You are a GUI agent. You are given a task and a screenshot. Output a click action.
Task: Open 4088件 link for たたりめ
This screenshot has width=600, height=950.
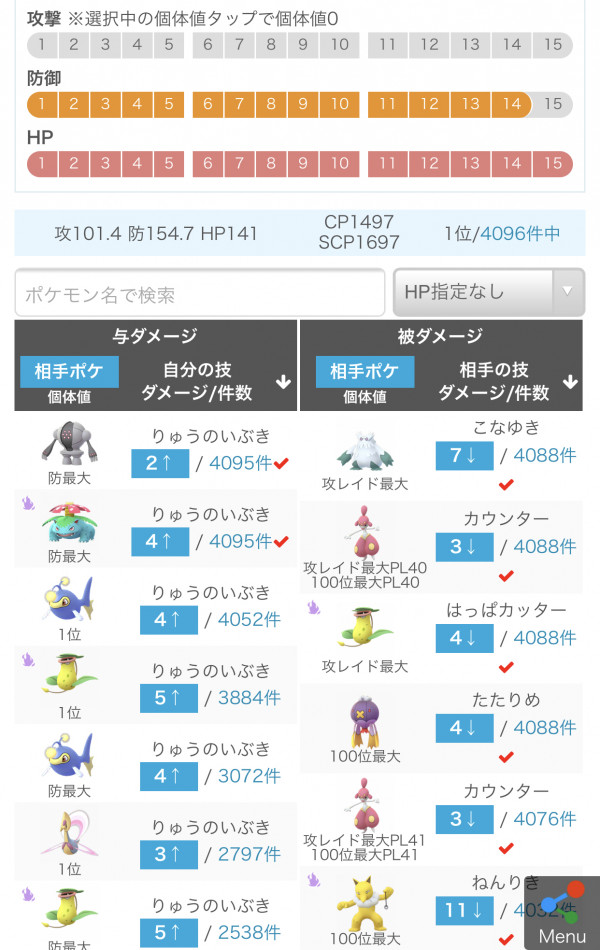pos(544,728)
